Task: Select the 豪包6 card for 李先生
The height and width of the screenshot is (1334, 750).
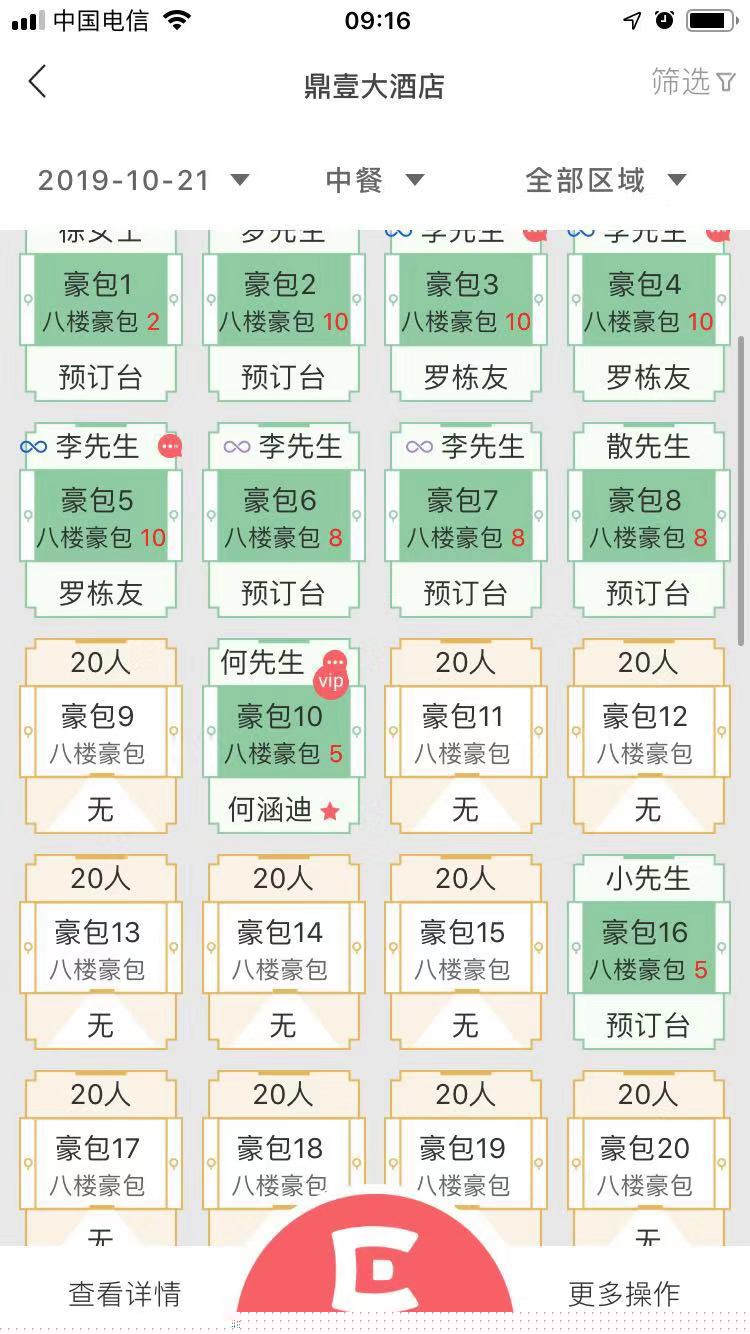Action: 283,518
